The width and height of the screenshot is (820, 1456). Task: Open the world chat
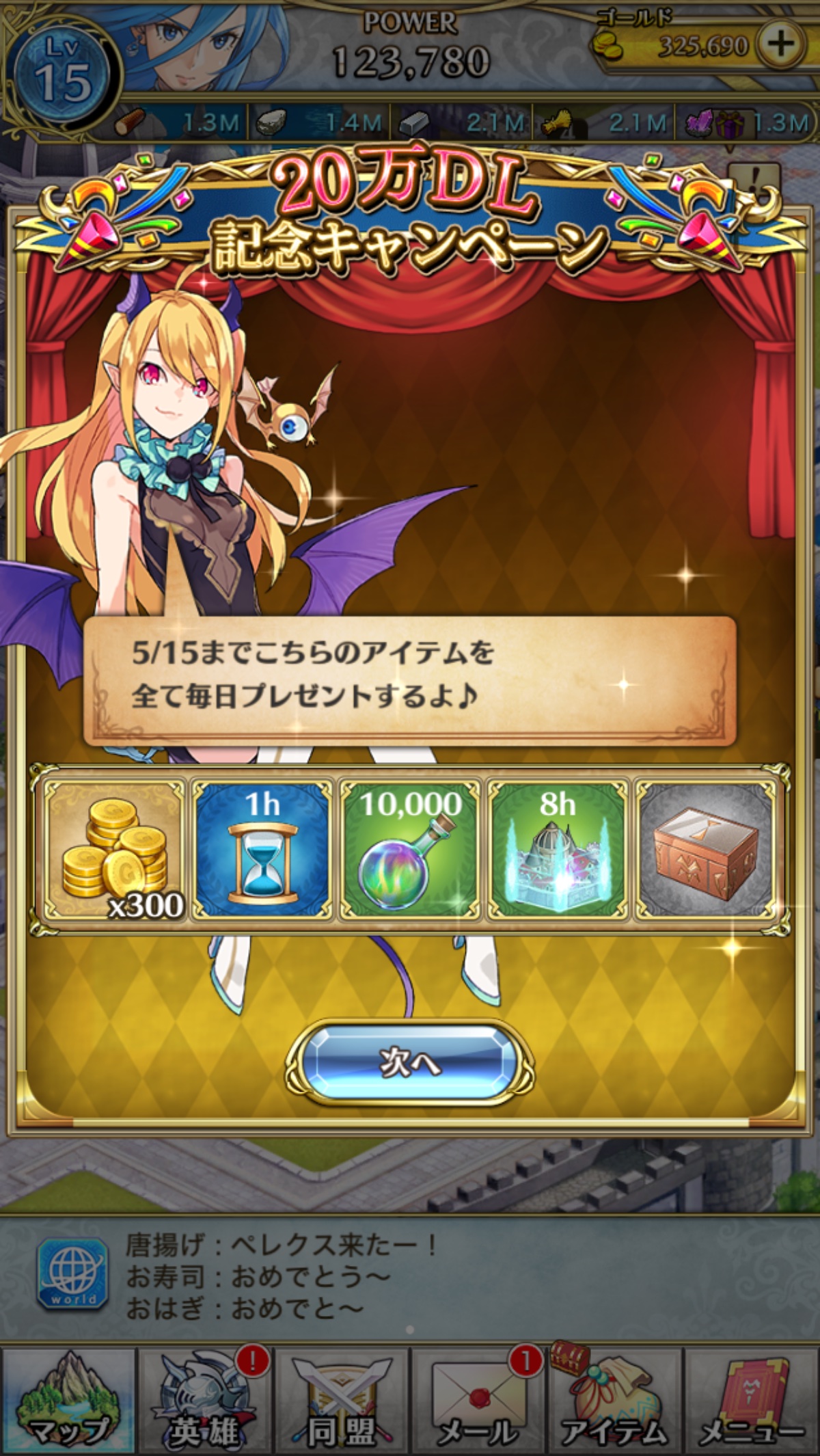coord(72,1273)
